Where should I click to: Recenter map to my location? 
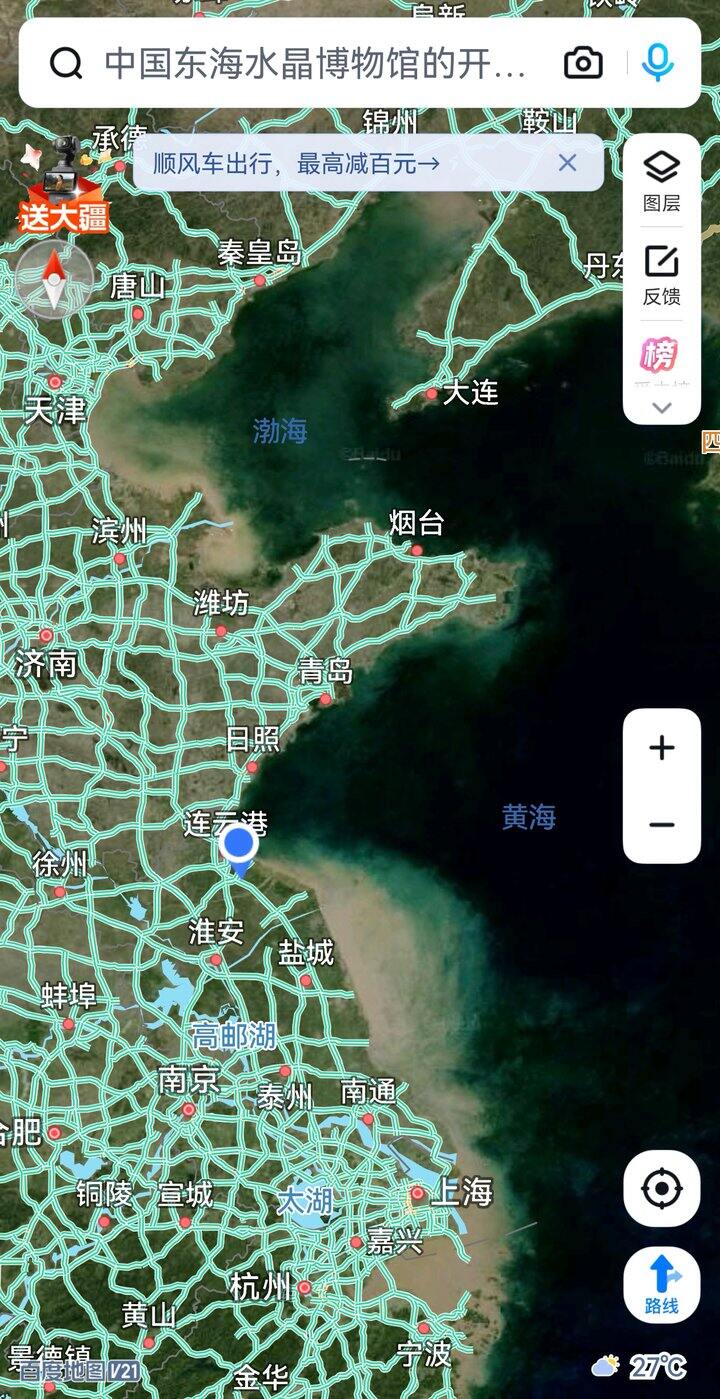click(x=661, y=1189)
